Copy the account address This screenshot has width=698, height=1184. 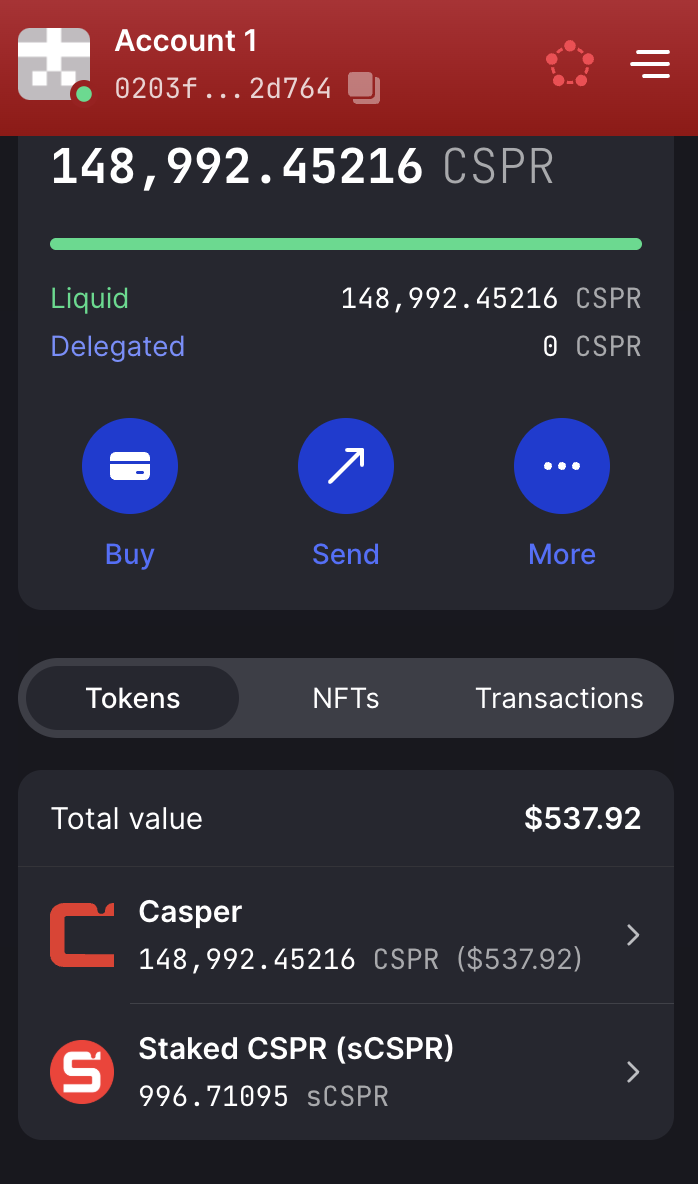(364, 88)
